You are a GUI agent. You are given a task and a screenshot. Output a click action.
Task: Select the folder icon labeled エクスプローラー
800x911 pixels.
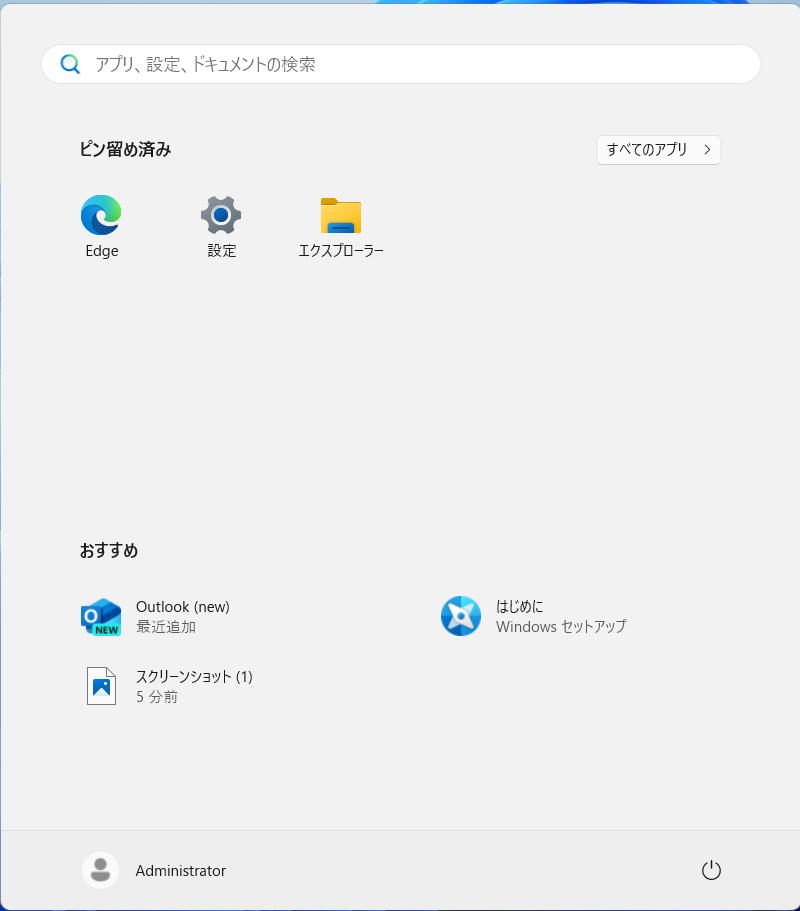(341, 215)
